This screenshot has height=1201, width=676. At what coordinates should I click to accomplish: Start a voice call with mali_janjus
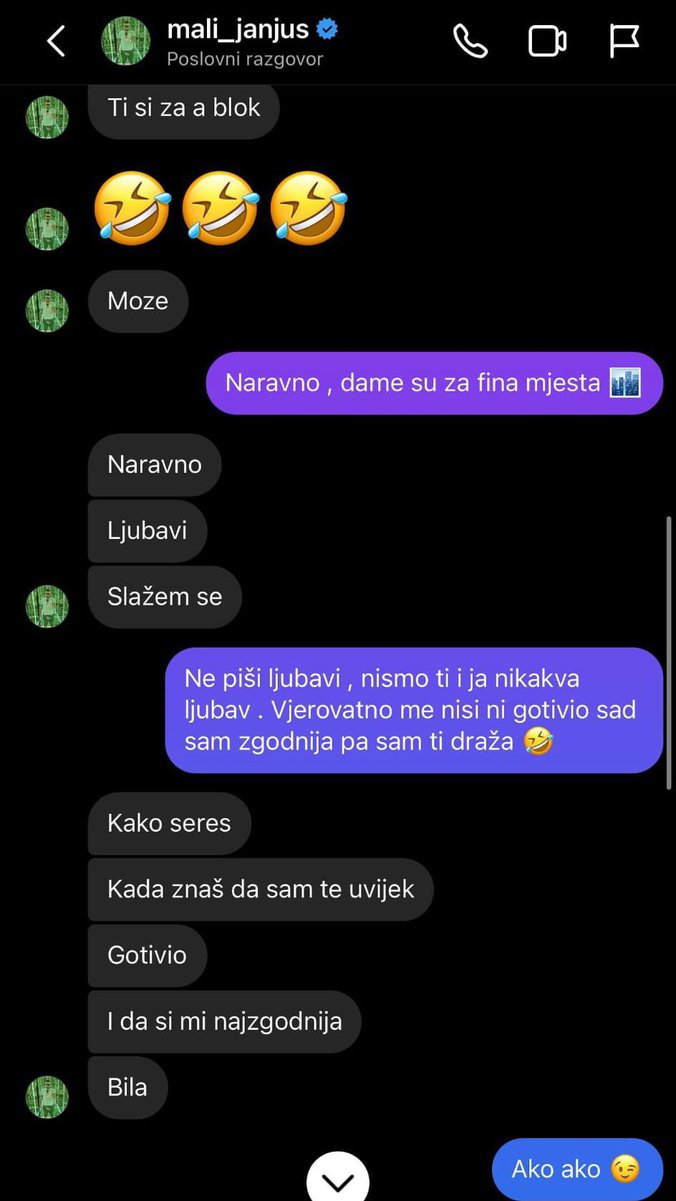click(x=469, y=41)
